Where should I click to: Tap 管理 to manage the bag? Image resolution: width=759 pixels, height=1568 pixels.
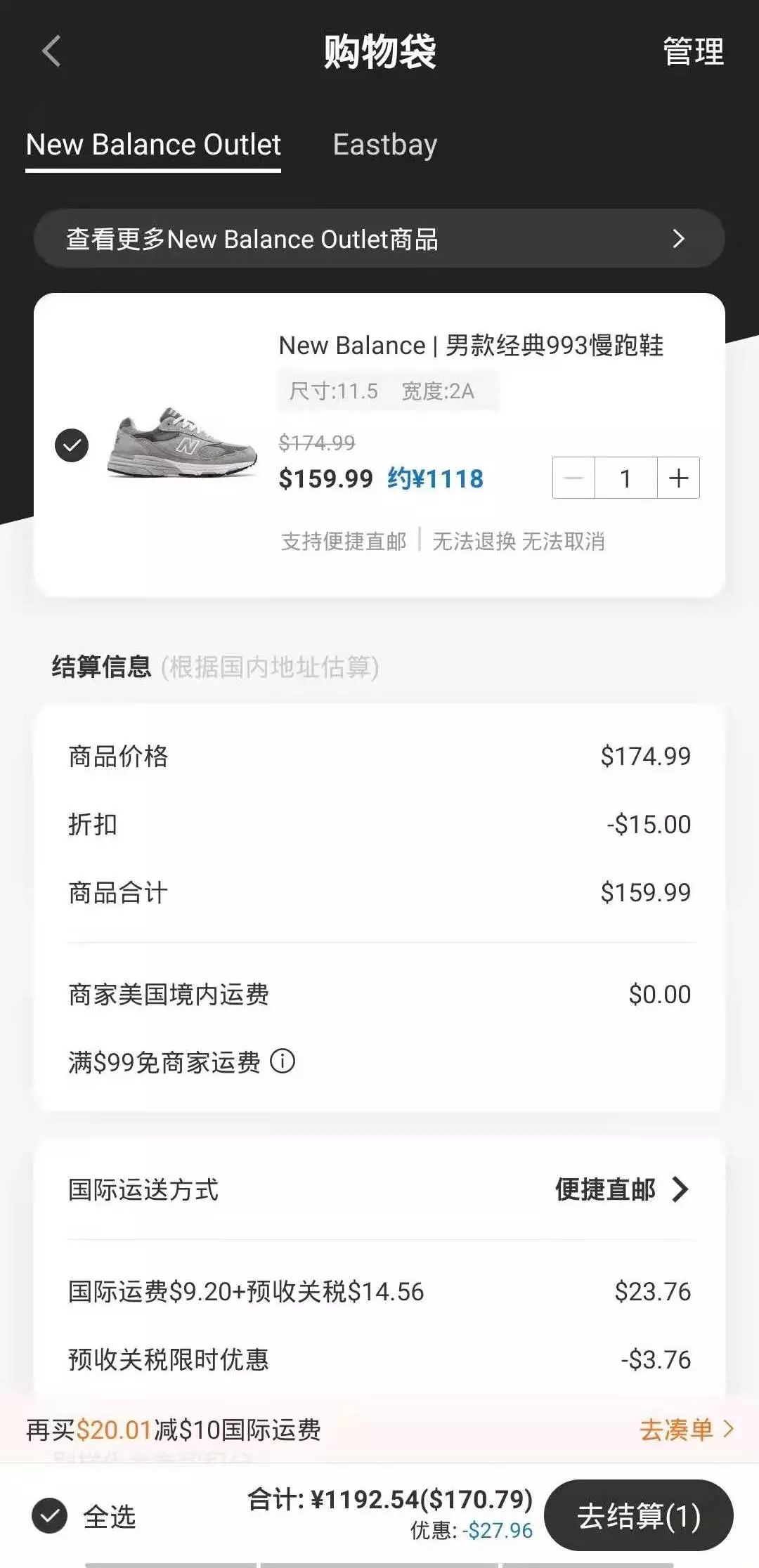tap(693, 52)
